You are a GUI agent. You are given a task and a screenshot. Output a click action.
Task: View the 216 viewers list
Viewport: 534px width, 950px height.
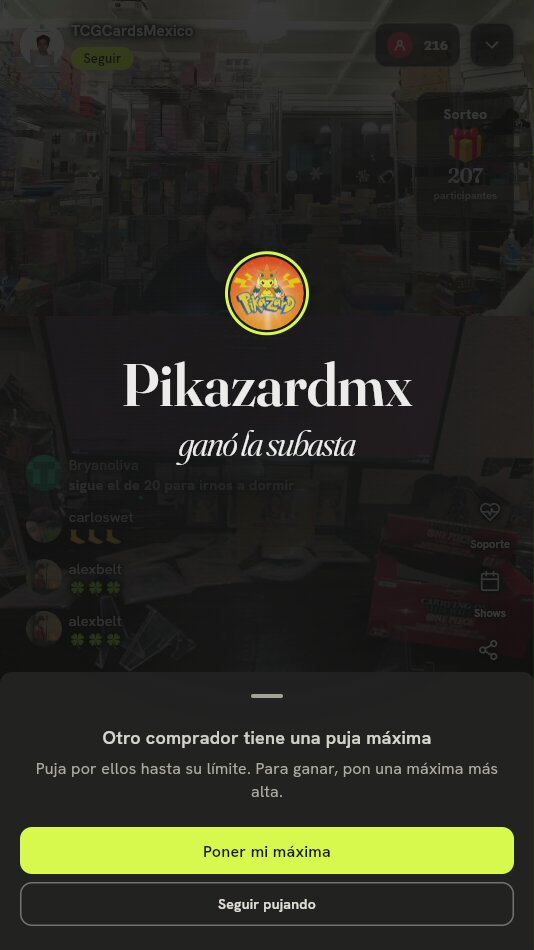417,45
